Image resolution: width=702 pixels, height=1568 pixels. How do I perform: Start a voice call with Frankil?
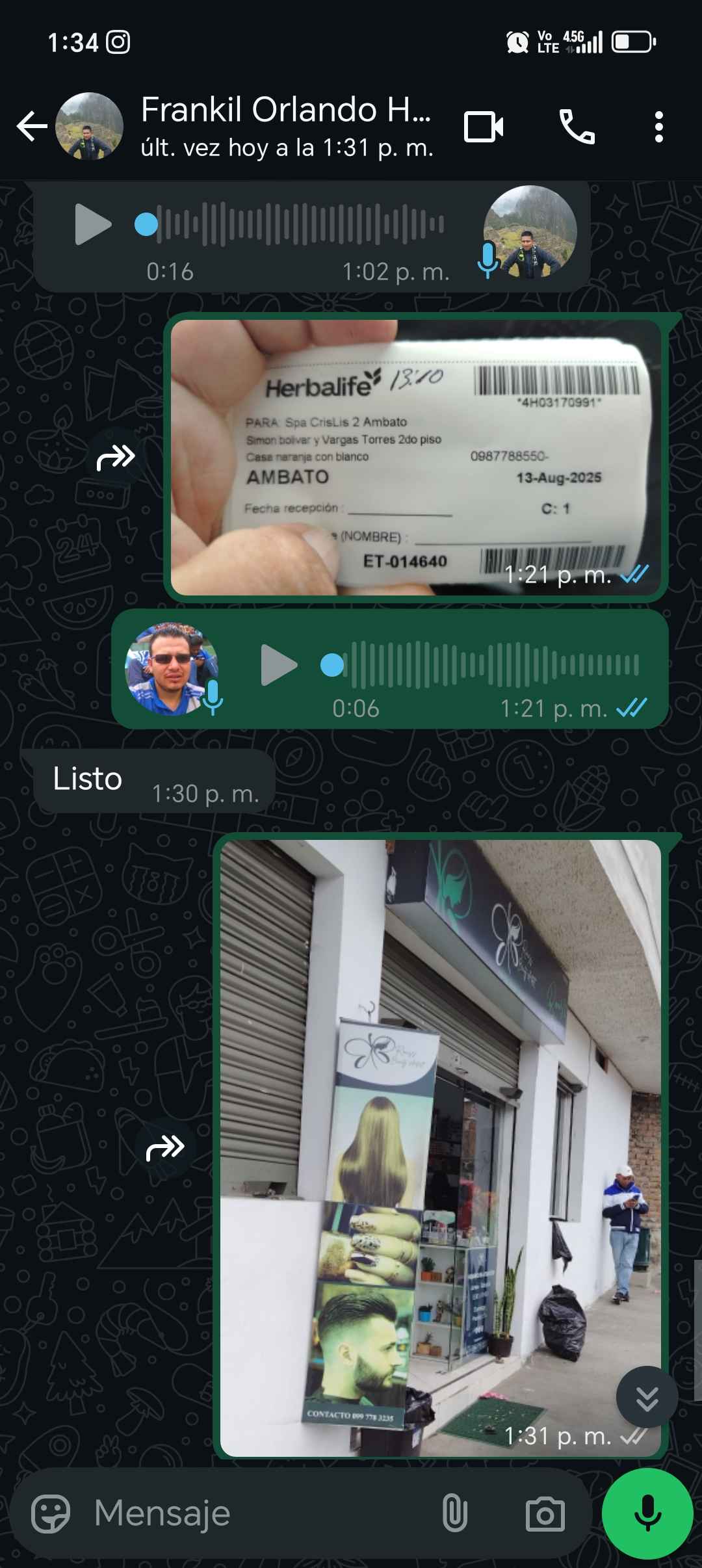(577, 126)
